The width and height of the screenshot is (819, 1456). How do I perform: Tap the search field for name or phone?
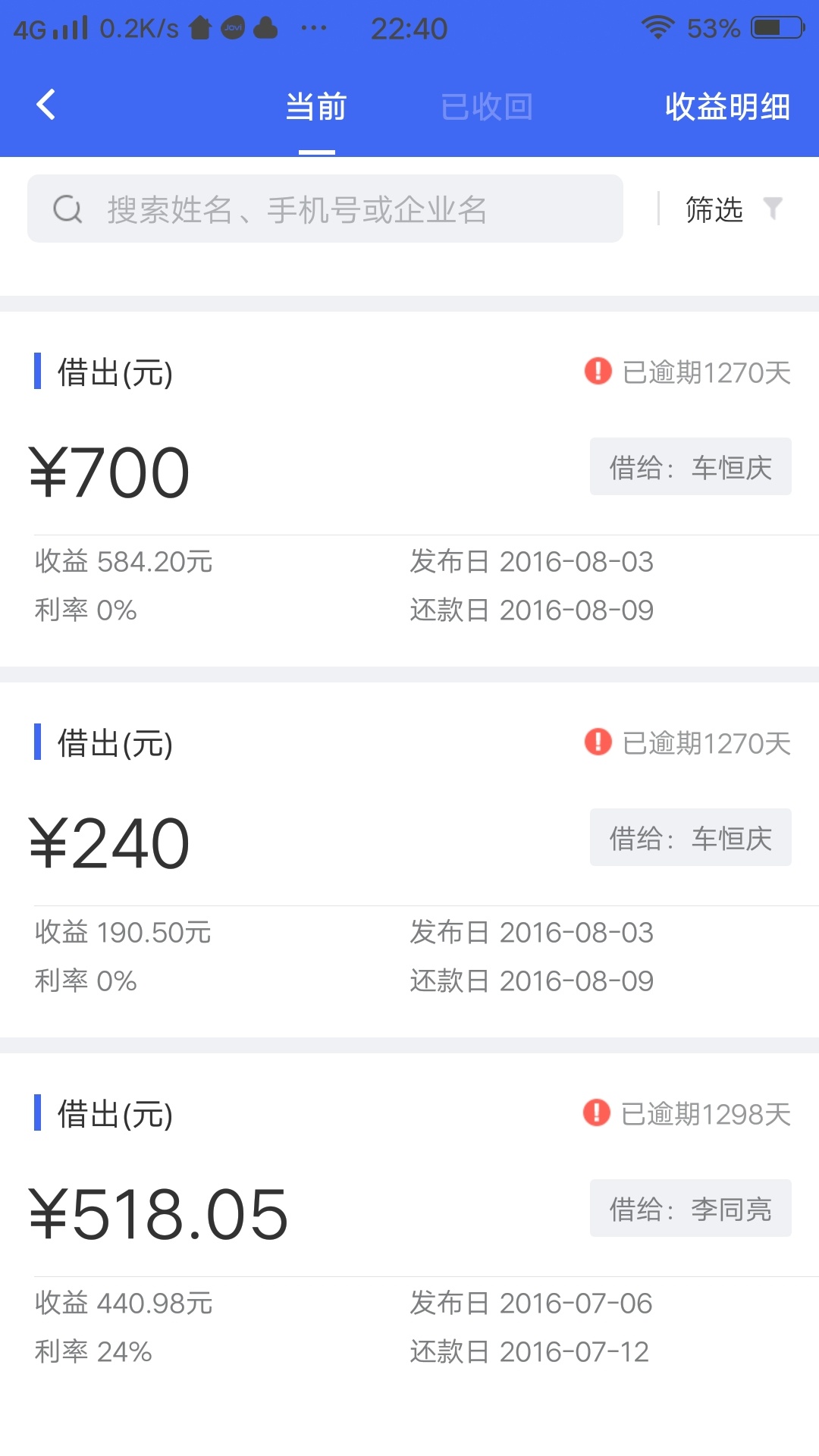[x=325, y=209]
